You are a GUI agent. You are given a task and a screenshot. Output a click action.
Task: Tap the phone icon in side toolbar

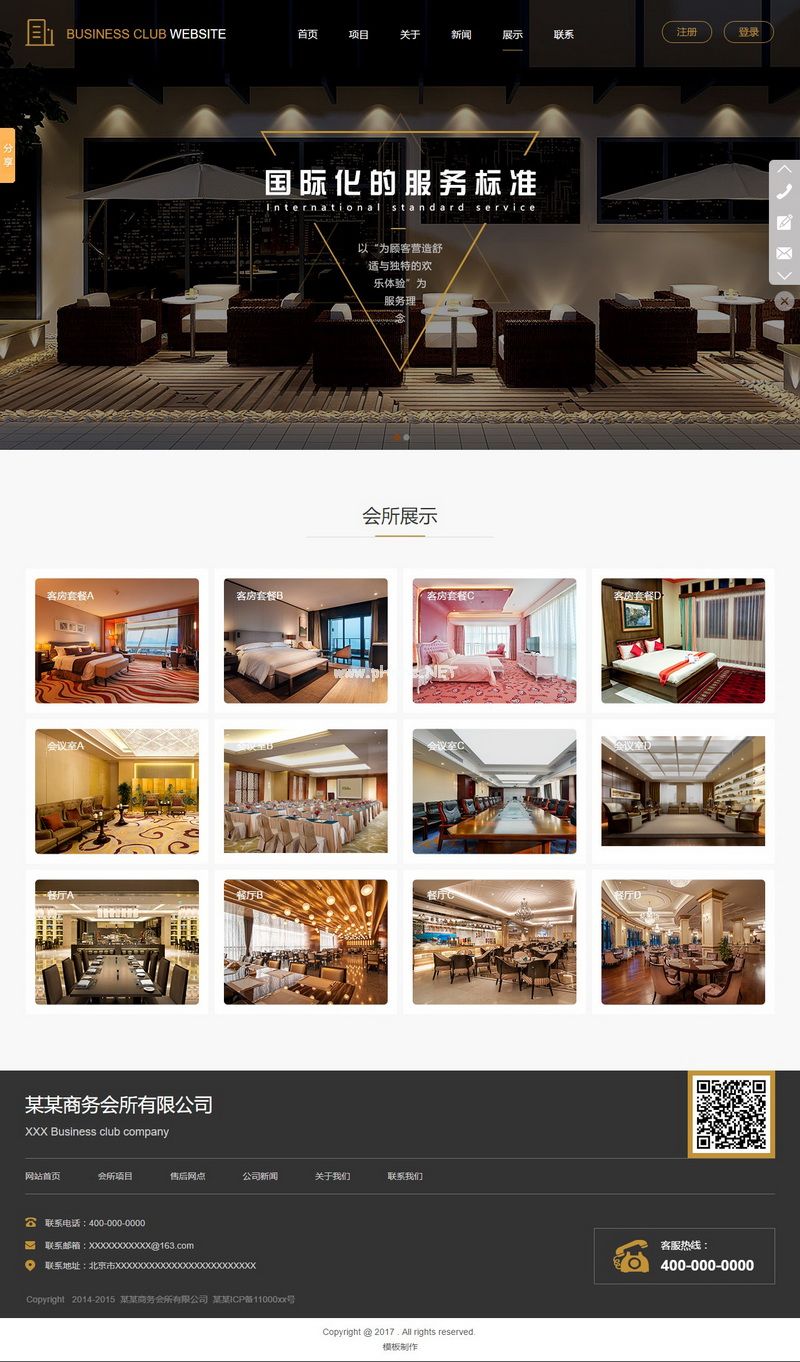(x=784, y=192)
